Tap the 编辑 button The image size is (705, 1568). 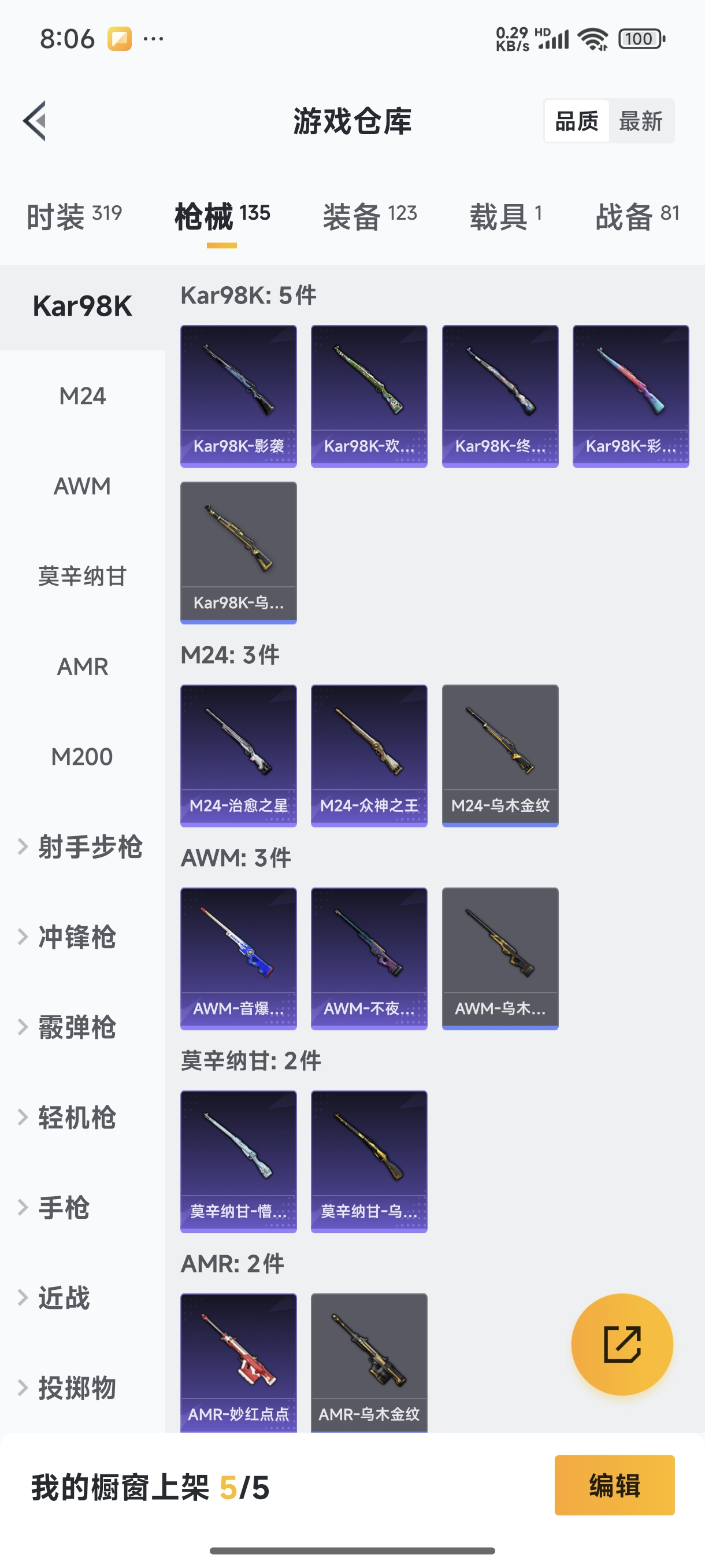click(614, 1485)
